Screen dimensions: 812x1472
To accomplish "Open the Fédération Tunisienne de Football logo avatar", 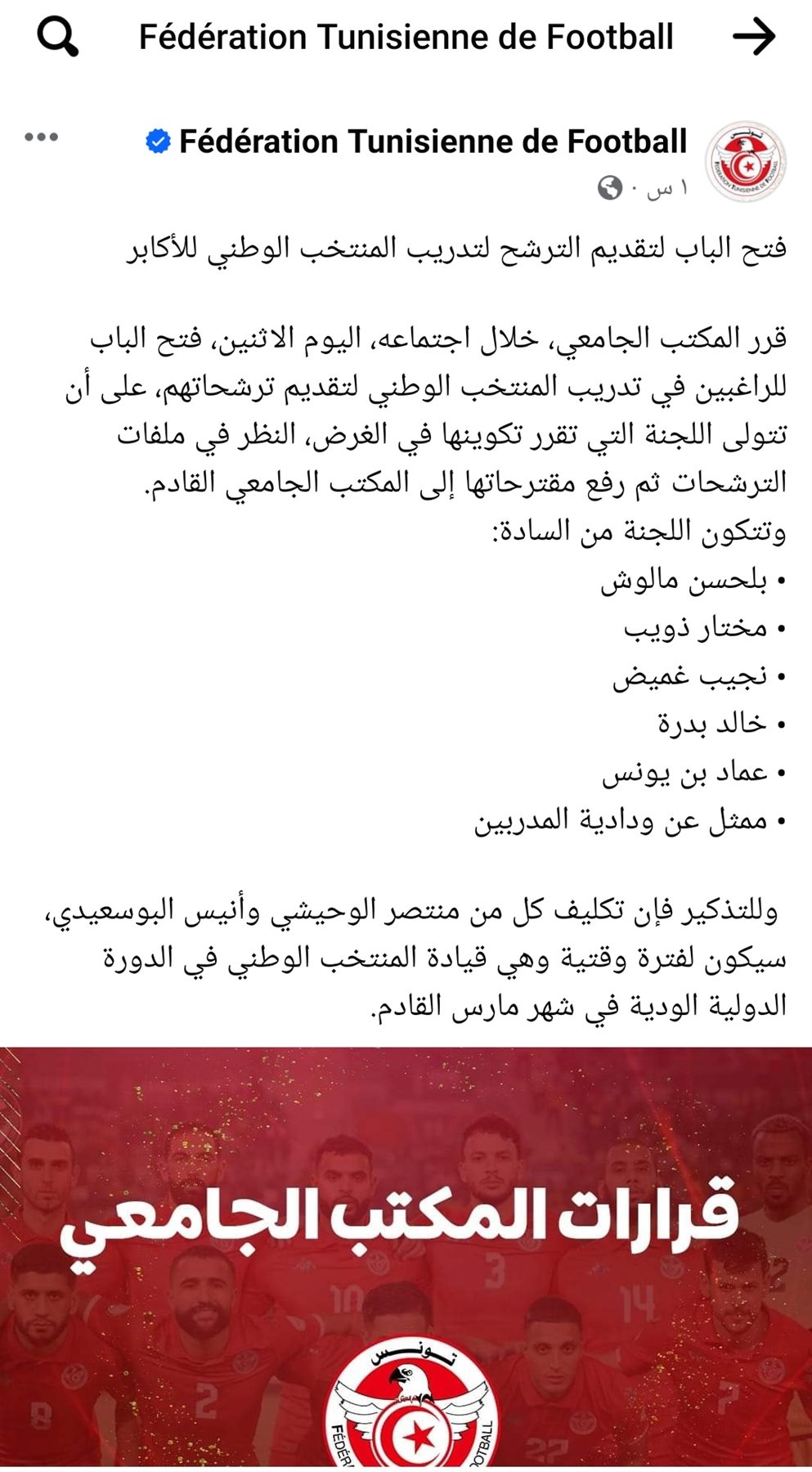I will 744,159.
